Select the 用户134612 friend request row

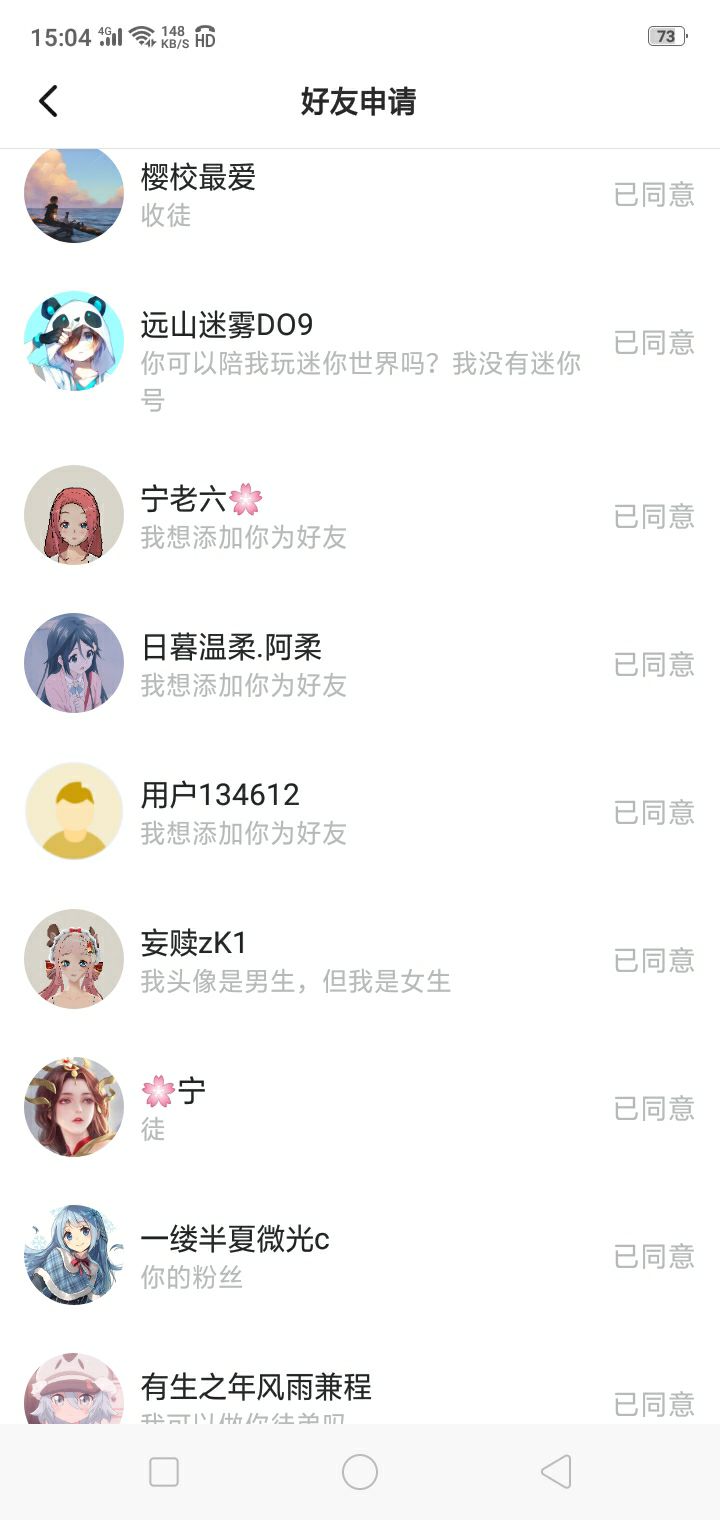point(360,812)
